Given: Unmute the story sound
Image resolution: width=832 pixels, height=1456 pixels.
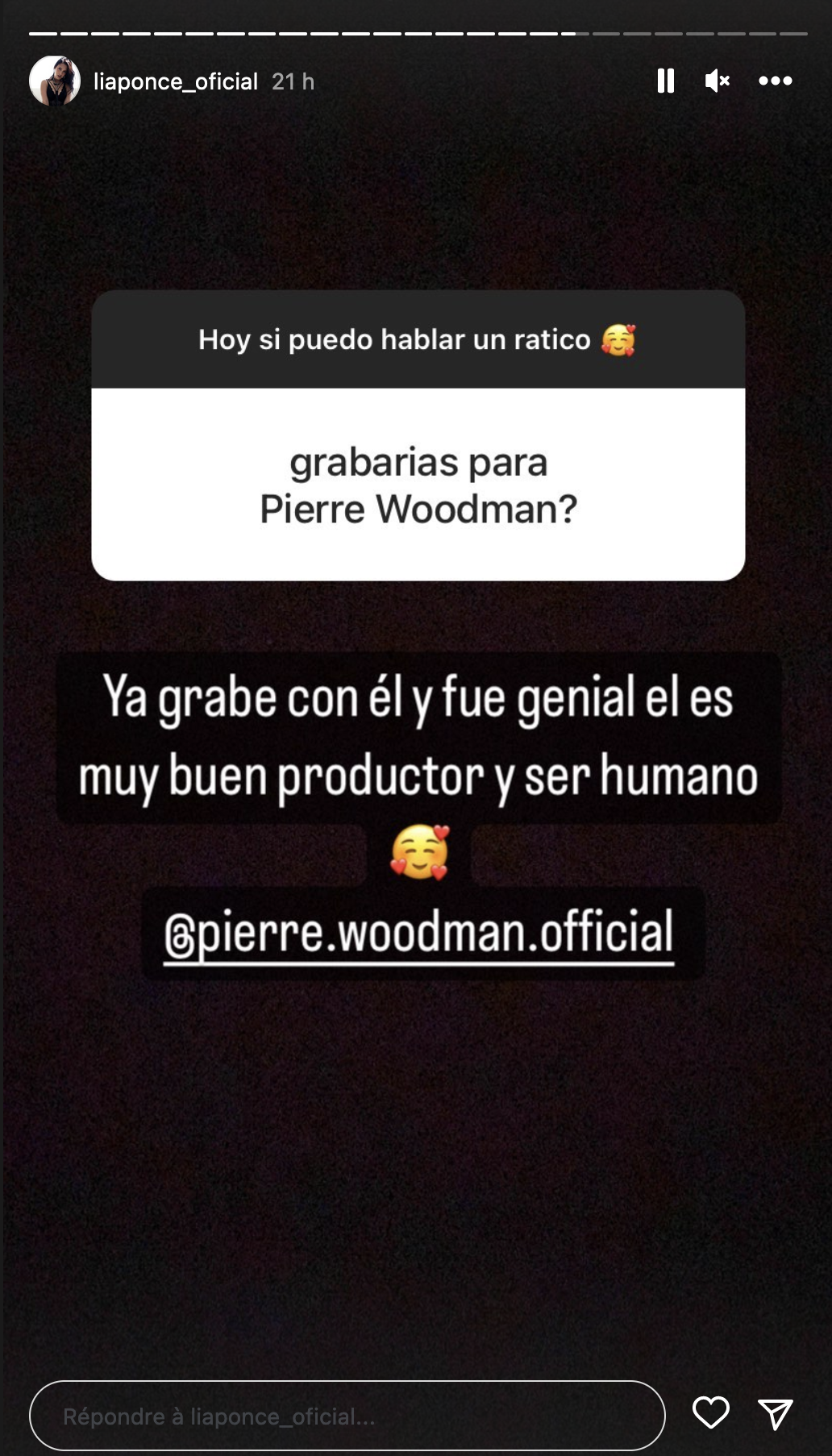Looking at the screenshot, I should 717,81.
